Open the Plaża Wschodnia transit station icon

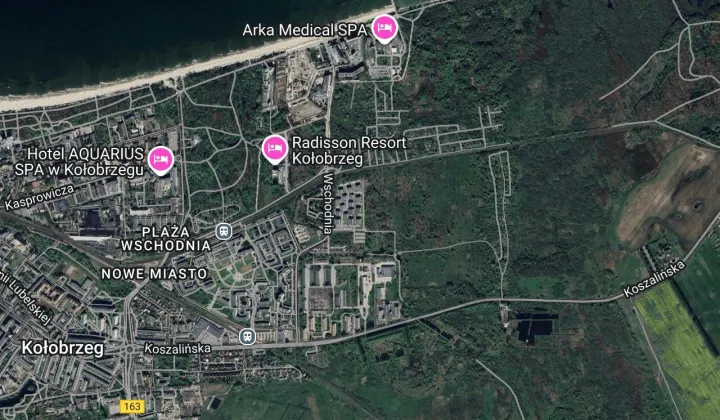(x=223, y=230)
